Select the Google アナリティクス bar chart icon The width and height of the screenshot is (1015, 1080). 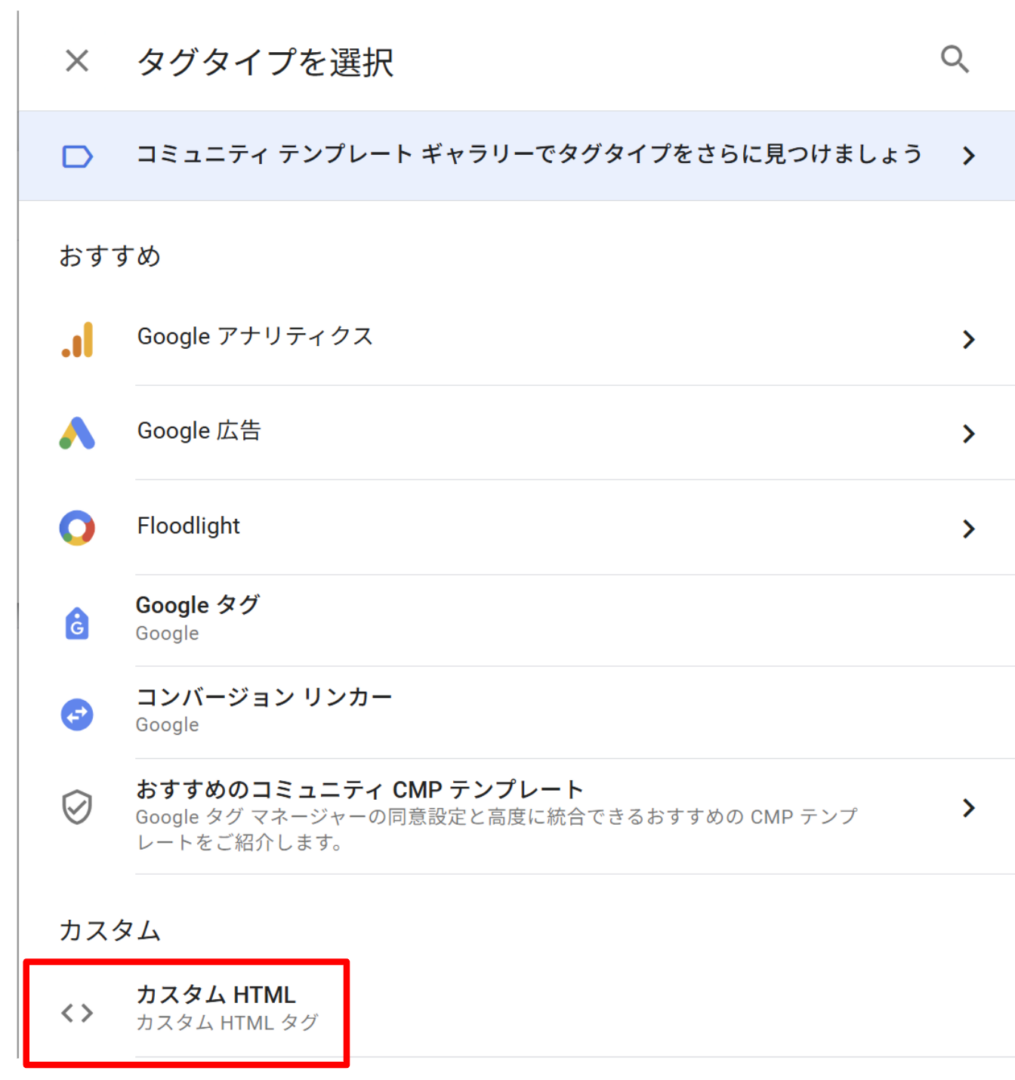[76, 338]
